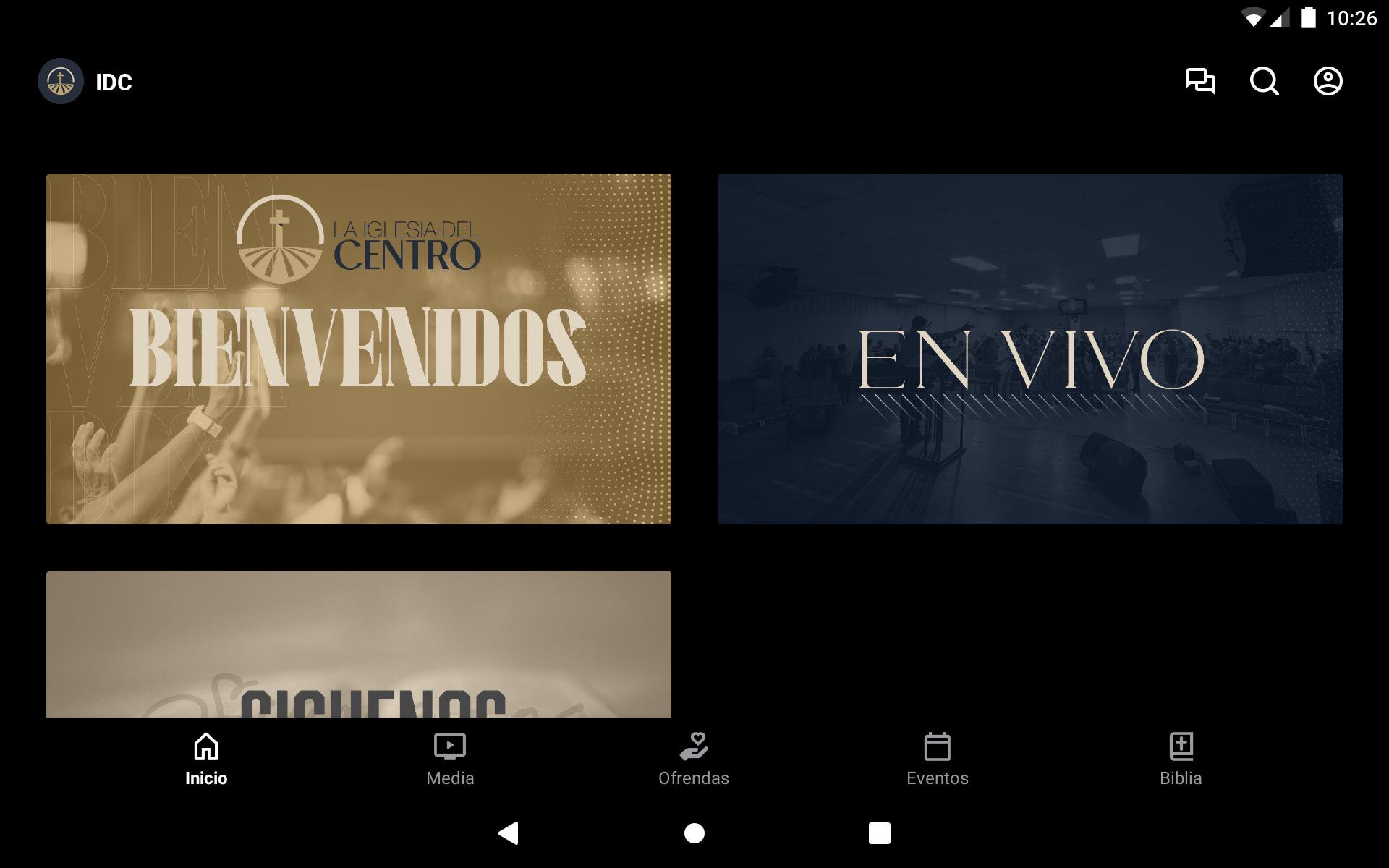Viewport: 1389px width, 868px height.
Task: Go back with system back button
Action: [x=509, y=833]
